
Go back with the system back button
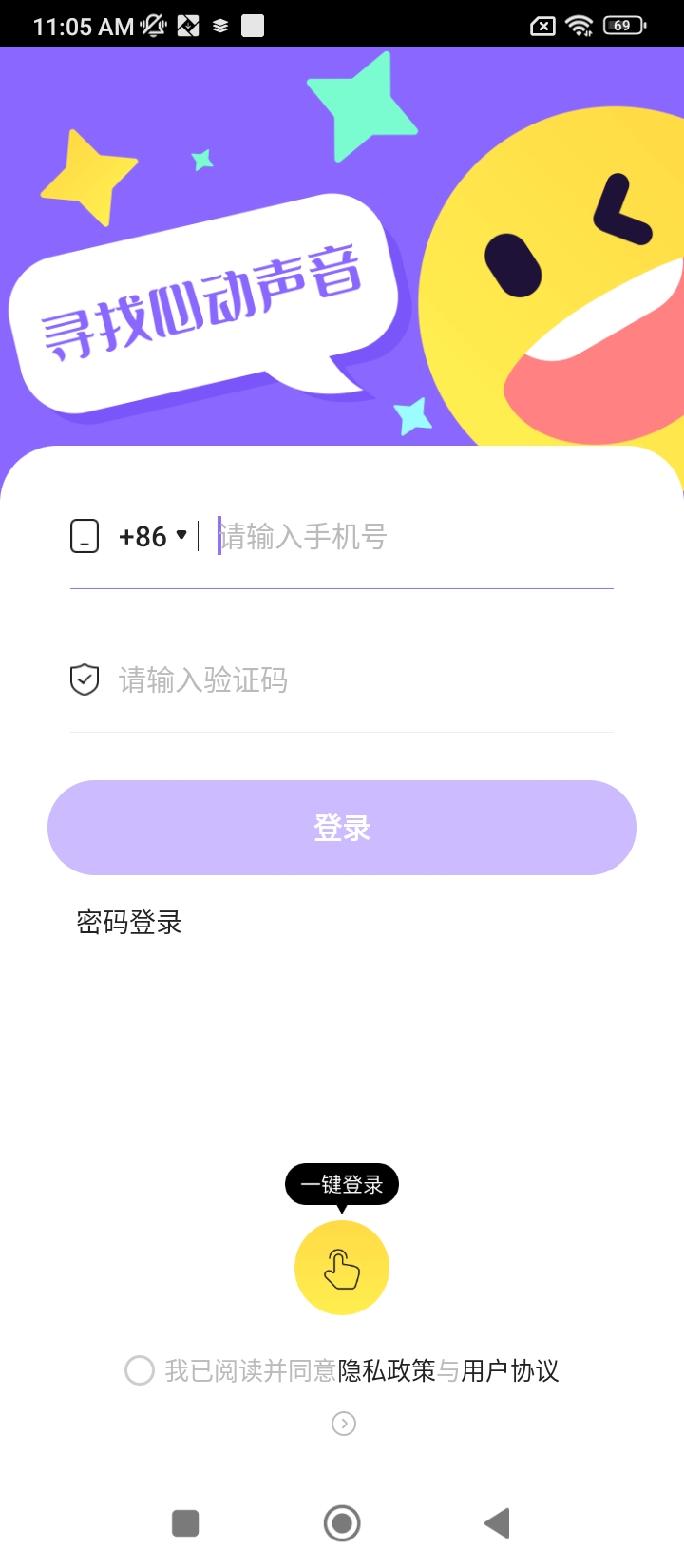[x=497, y=1523]
